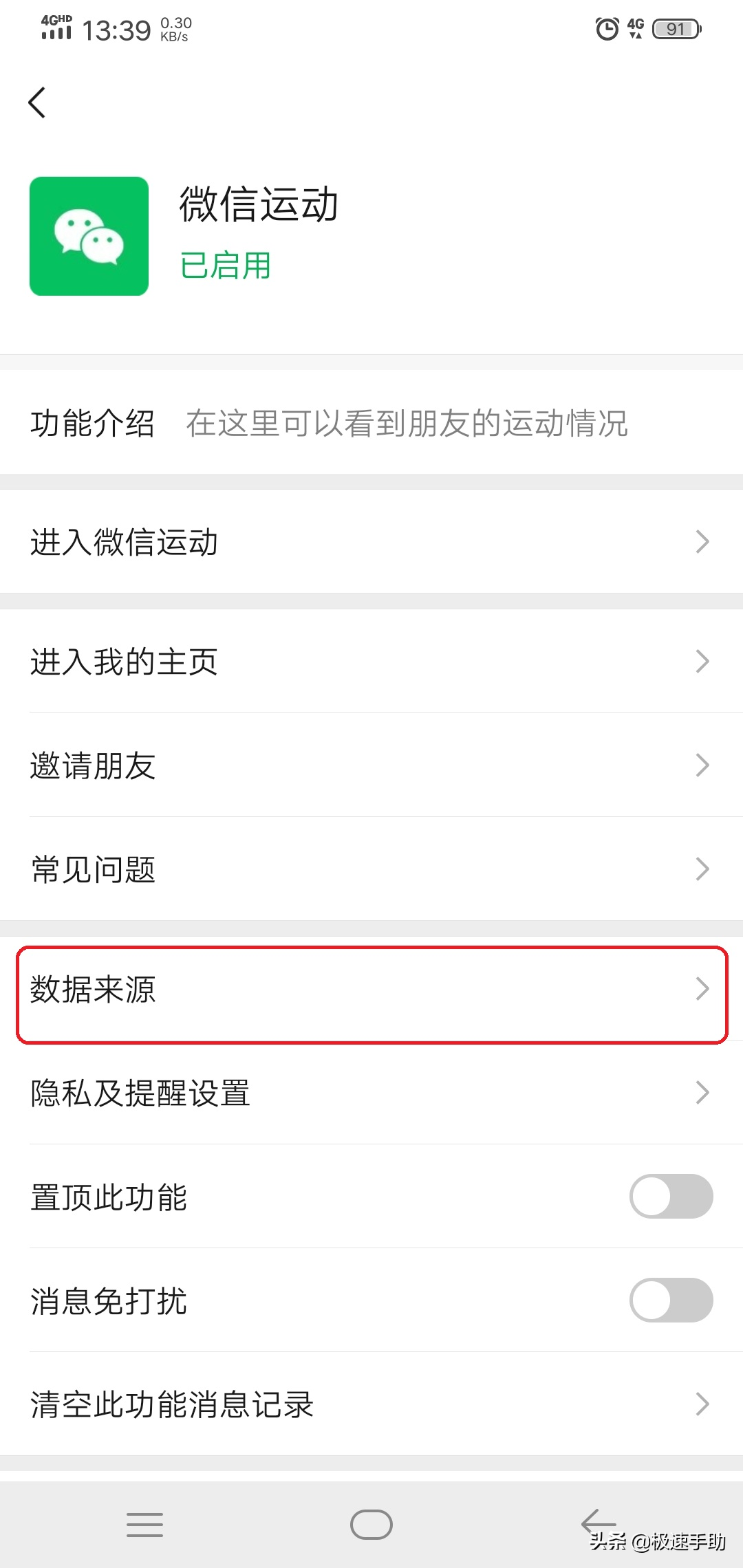Go back using the top-left arrow

tap(37, 102)
